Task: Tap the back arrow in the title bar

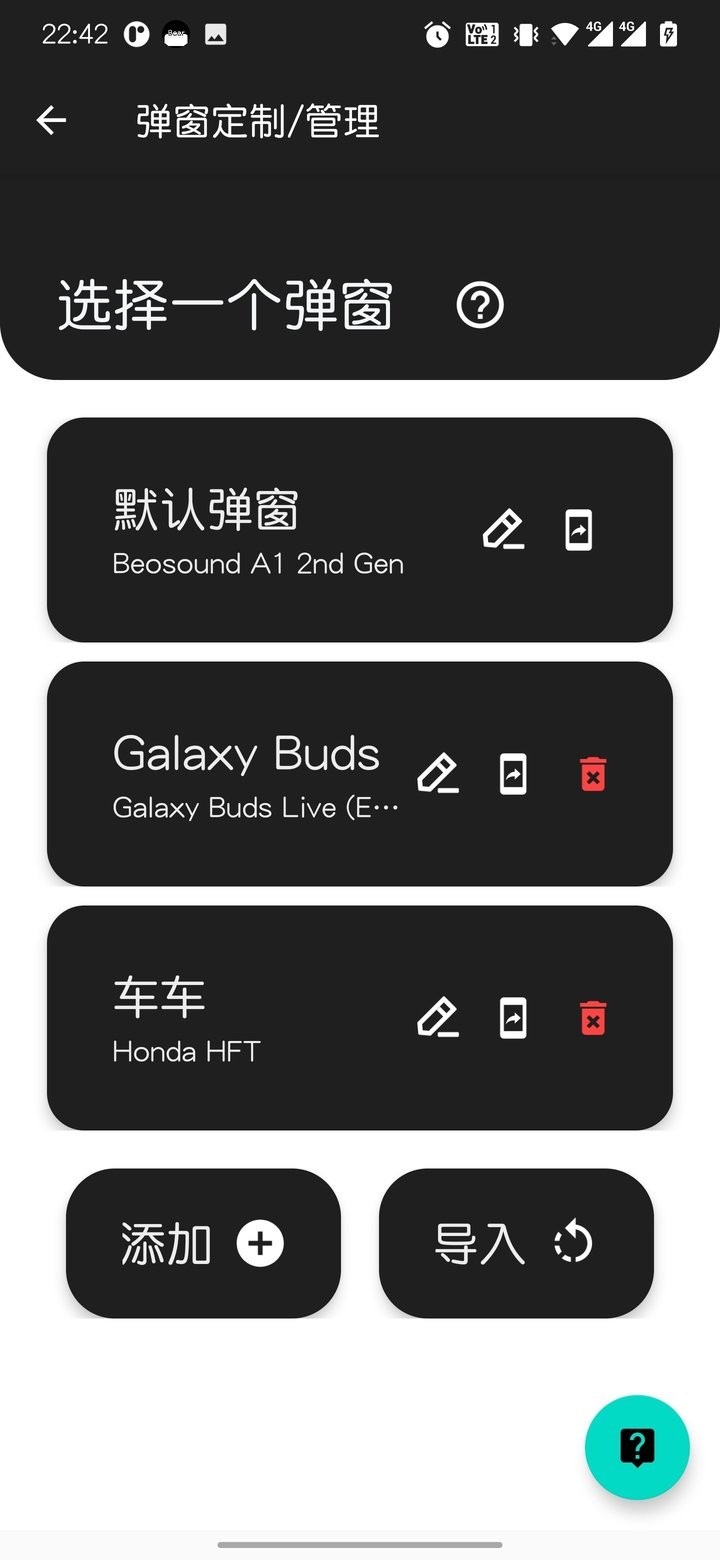Action: coord(50,120)
